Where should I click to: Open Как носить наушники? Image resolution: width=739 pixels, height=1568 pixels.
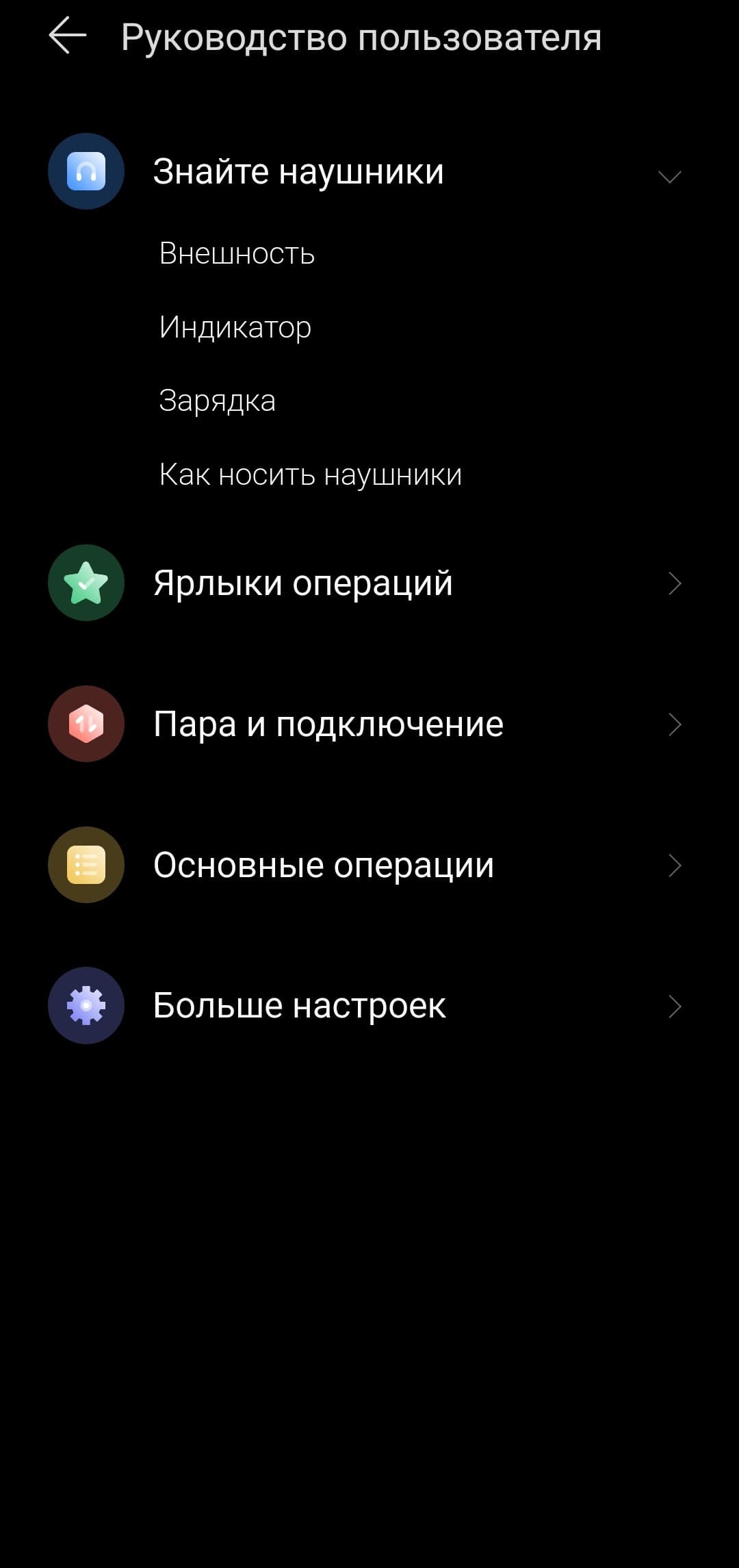pos(310,475)
